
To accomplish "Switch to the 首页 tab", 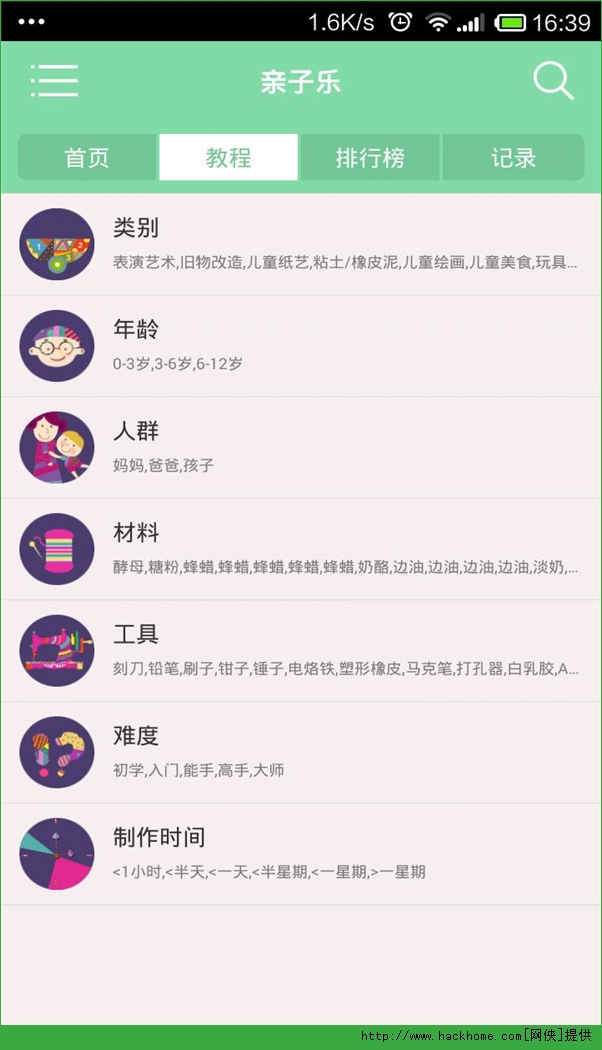I will (x=87, y=158).
